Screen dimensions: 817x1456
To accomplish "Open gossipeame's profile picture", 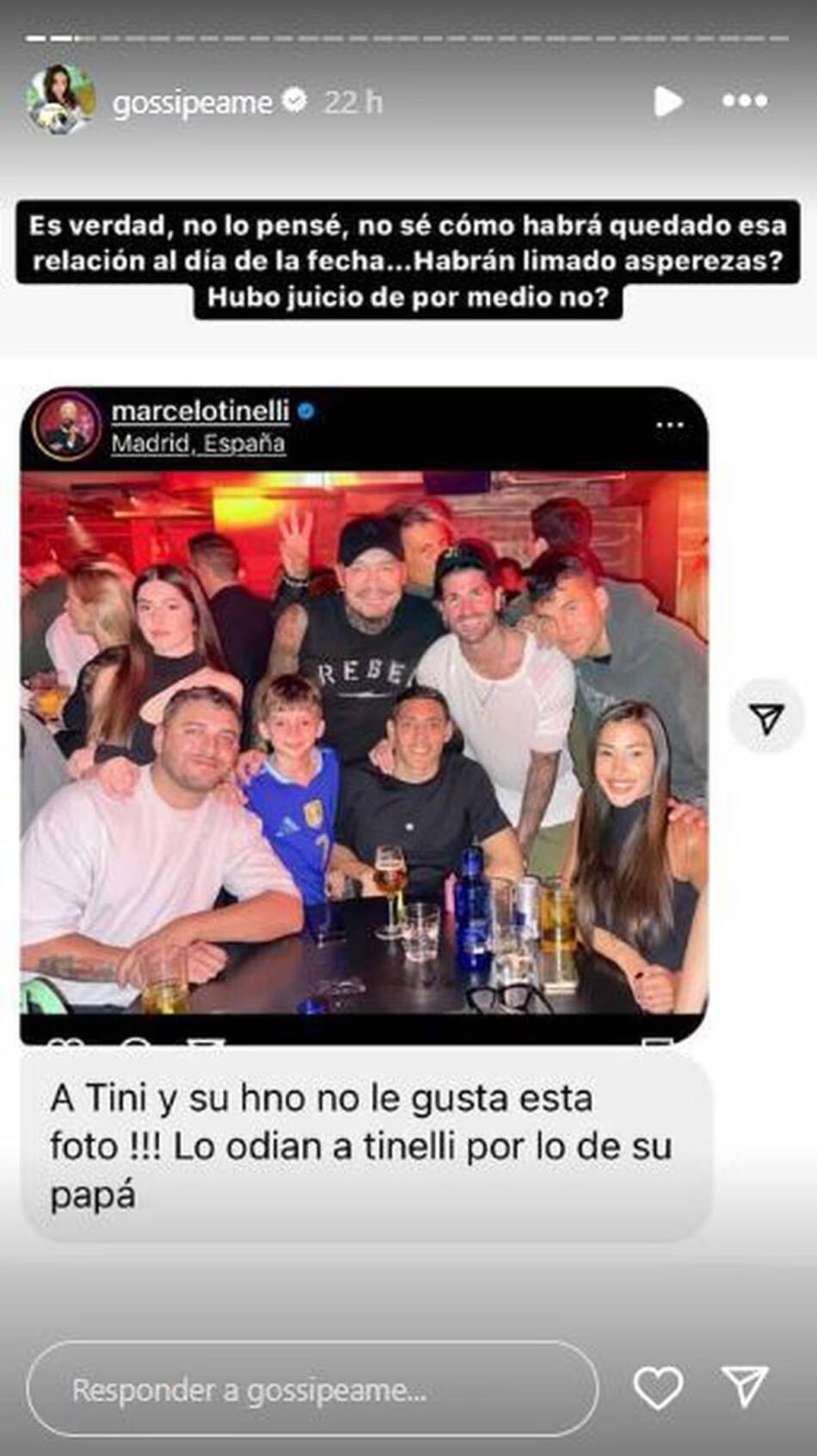I will coord(60,100).
